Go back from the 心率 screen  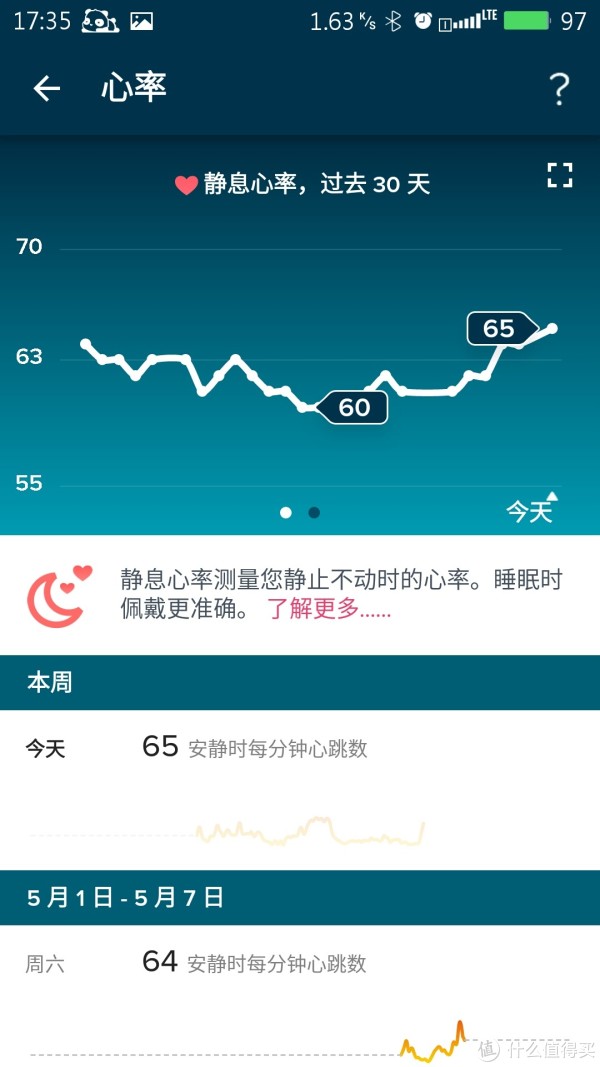47,88
